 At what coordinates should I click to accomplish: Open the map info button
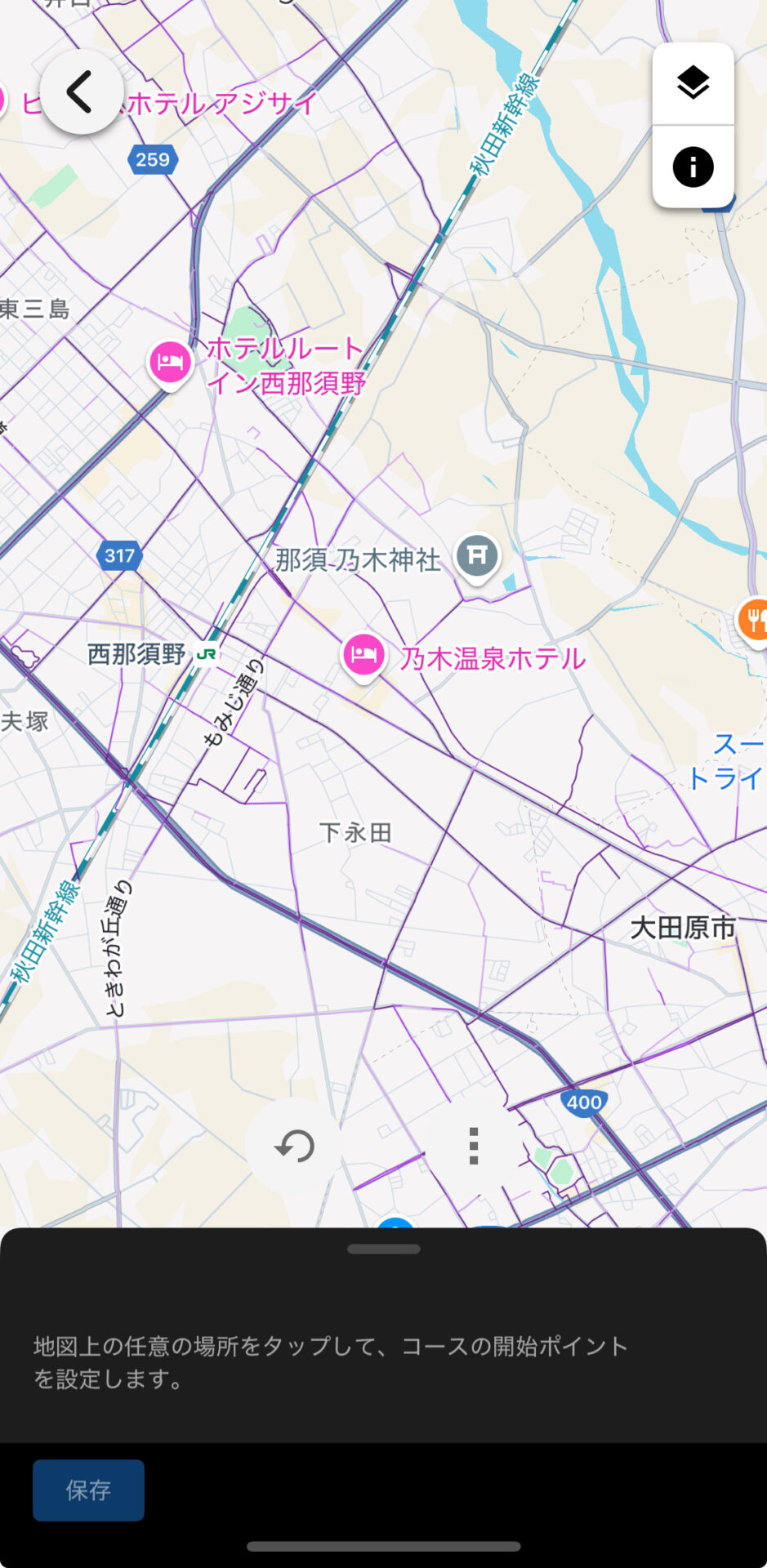pos(693,167)
